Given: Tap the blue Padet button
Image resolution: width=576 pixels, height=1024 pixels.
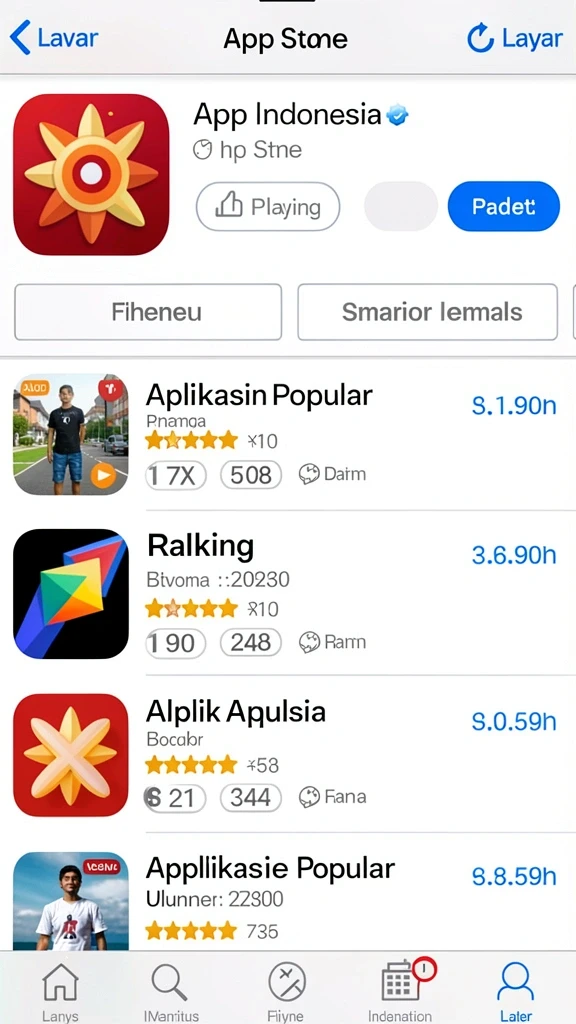Looking at the screenshot, I should tap(504, 206).
